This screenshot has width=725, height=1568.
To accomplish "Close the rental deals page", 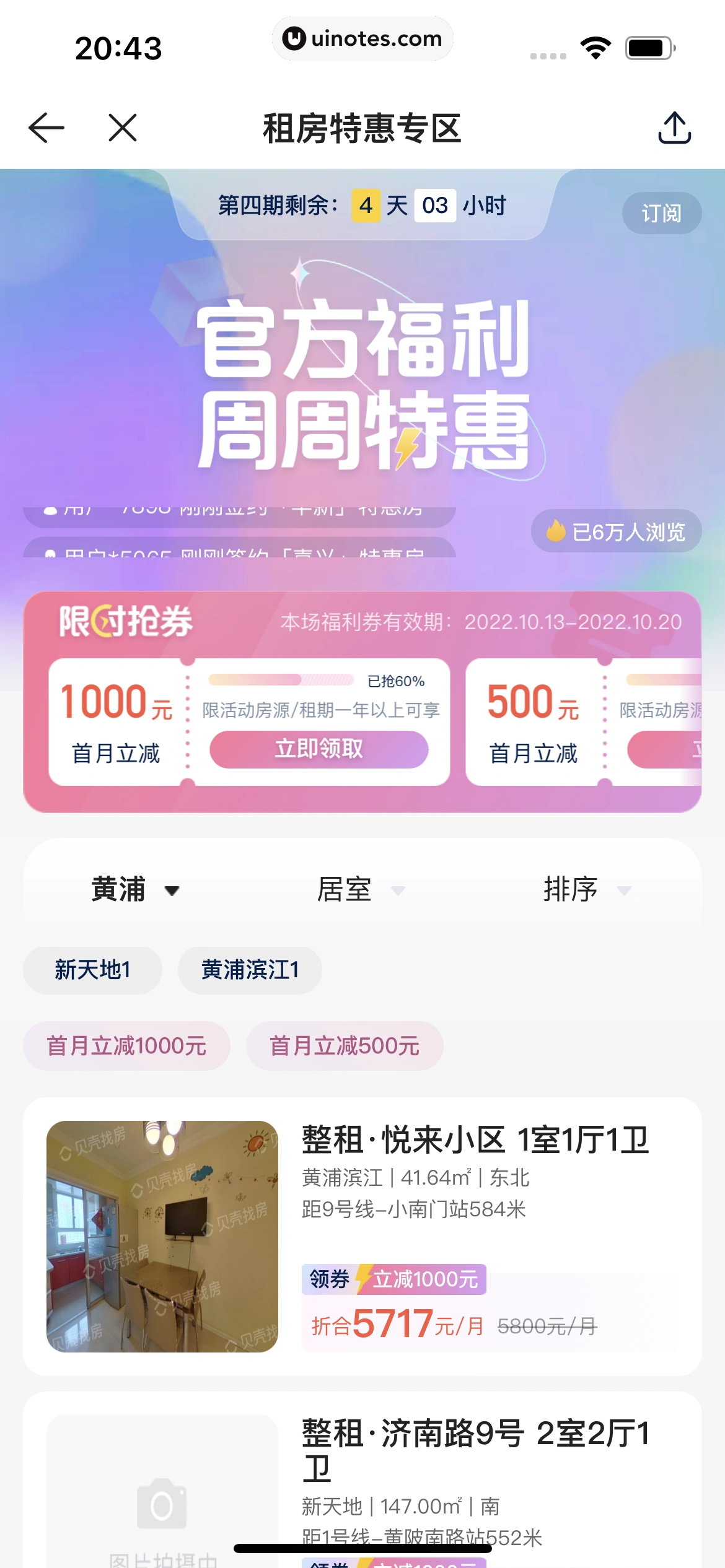I will point(123,128).
